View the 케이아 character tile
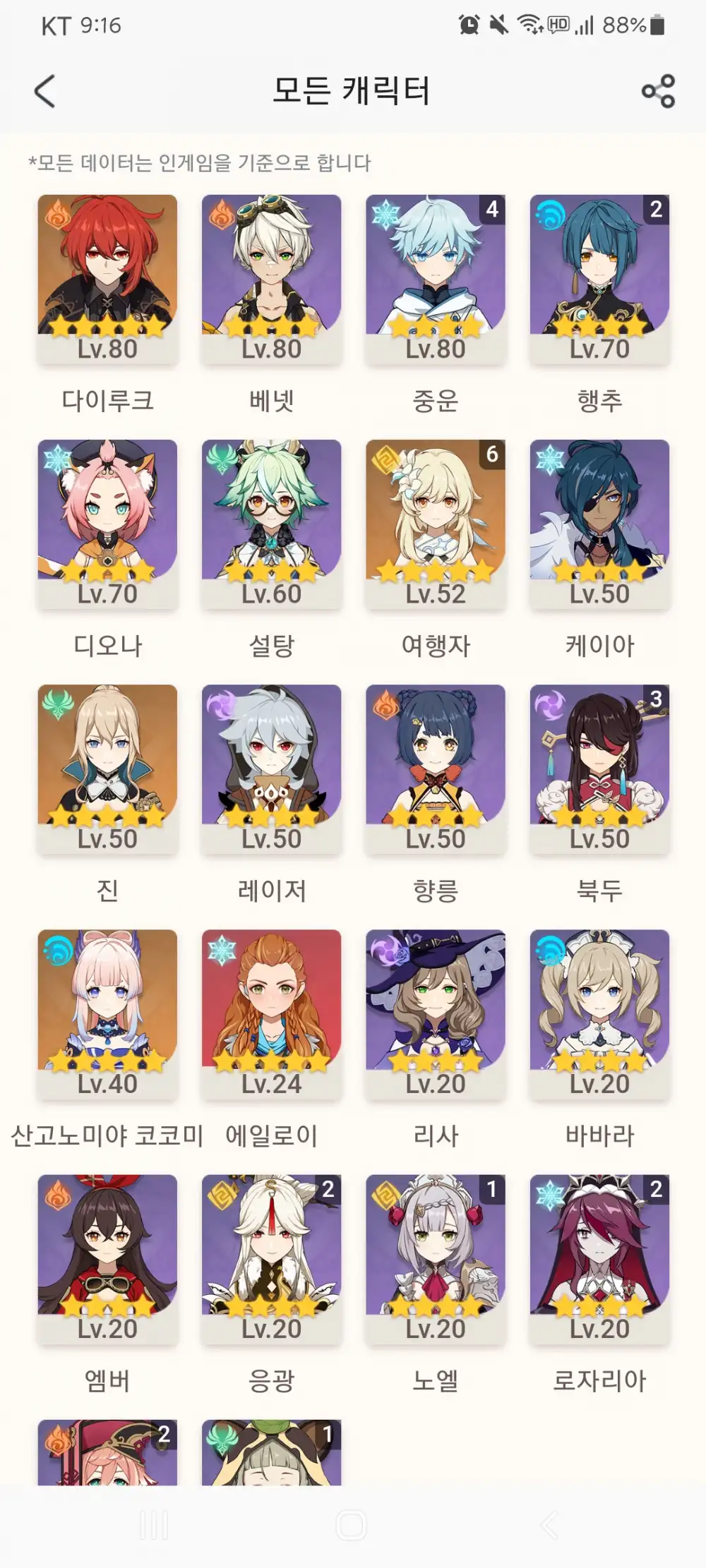The width and height of the screenshot is (706, 1568). click(599, 524)
